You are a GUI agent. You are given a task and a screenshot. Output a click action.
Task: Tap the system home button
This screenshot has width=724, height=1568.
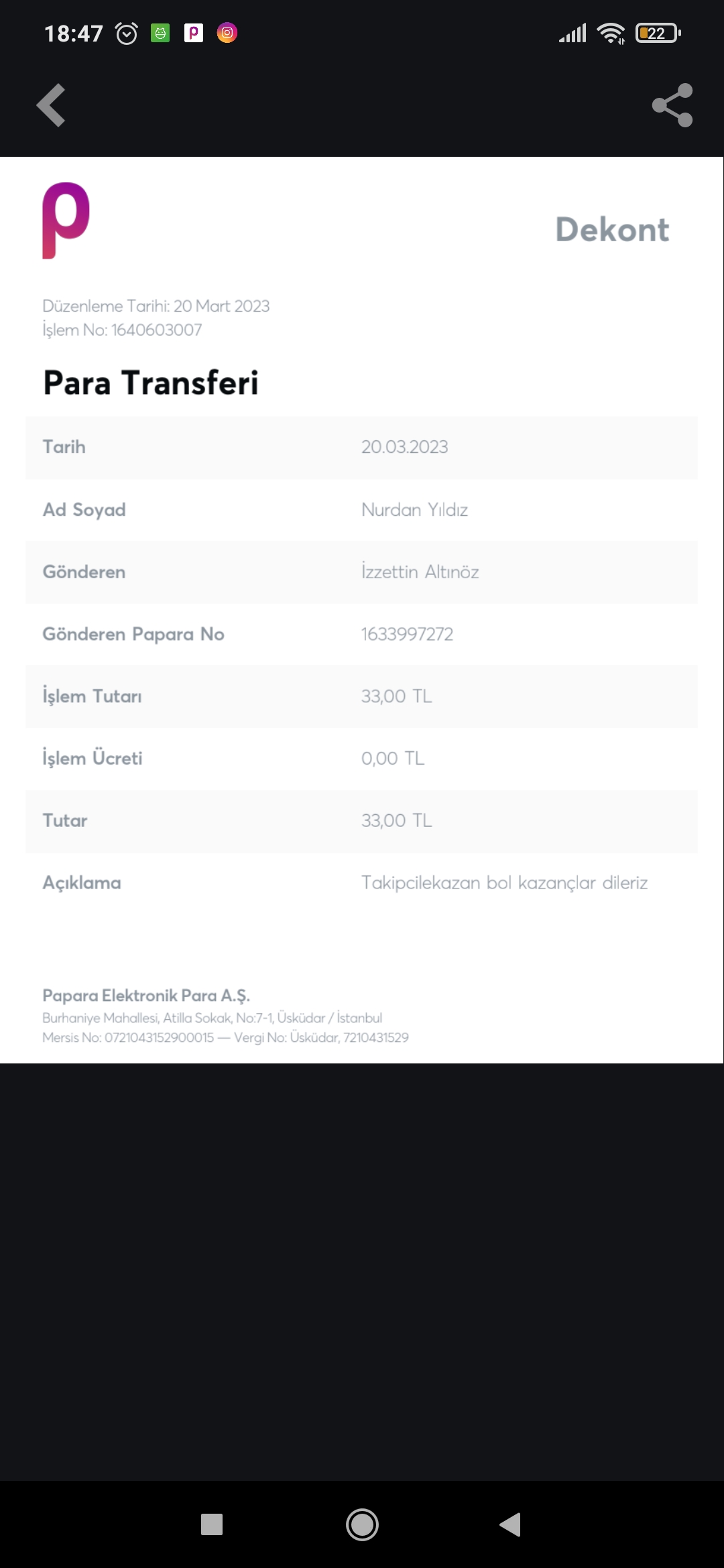pos(362,1524)
